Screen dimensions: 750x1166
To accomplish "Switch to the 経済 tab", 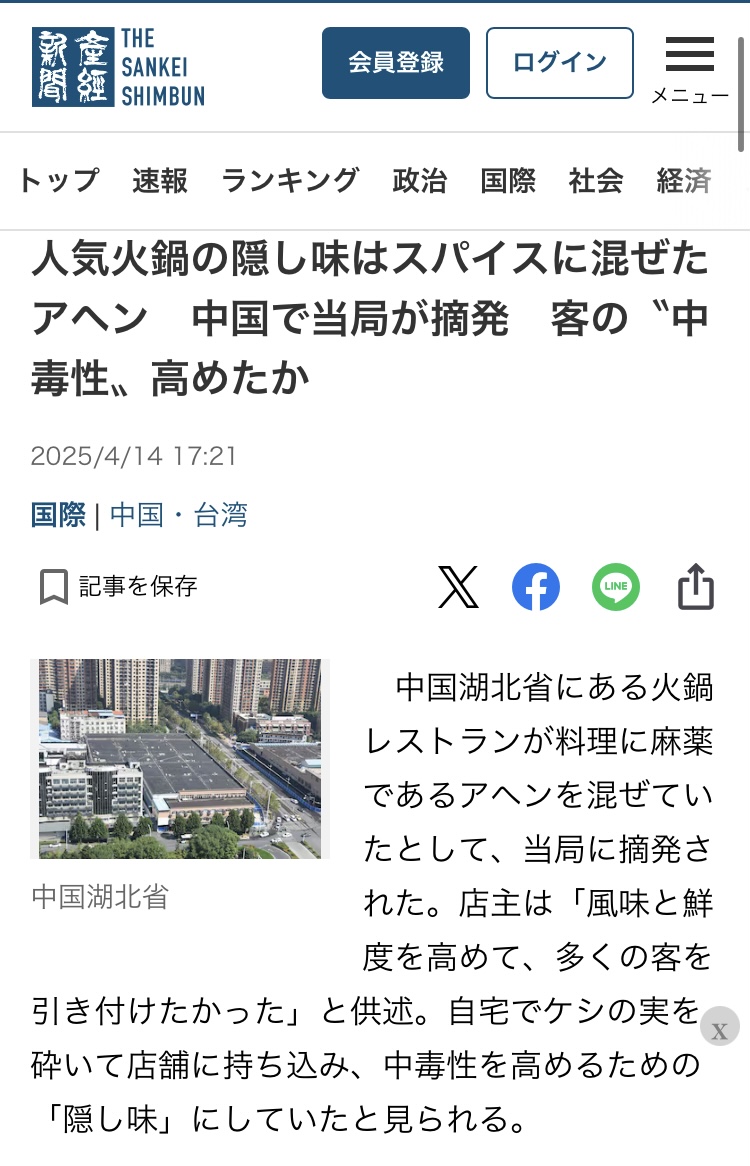I will coord(684,181).
